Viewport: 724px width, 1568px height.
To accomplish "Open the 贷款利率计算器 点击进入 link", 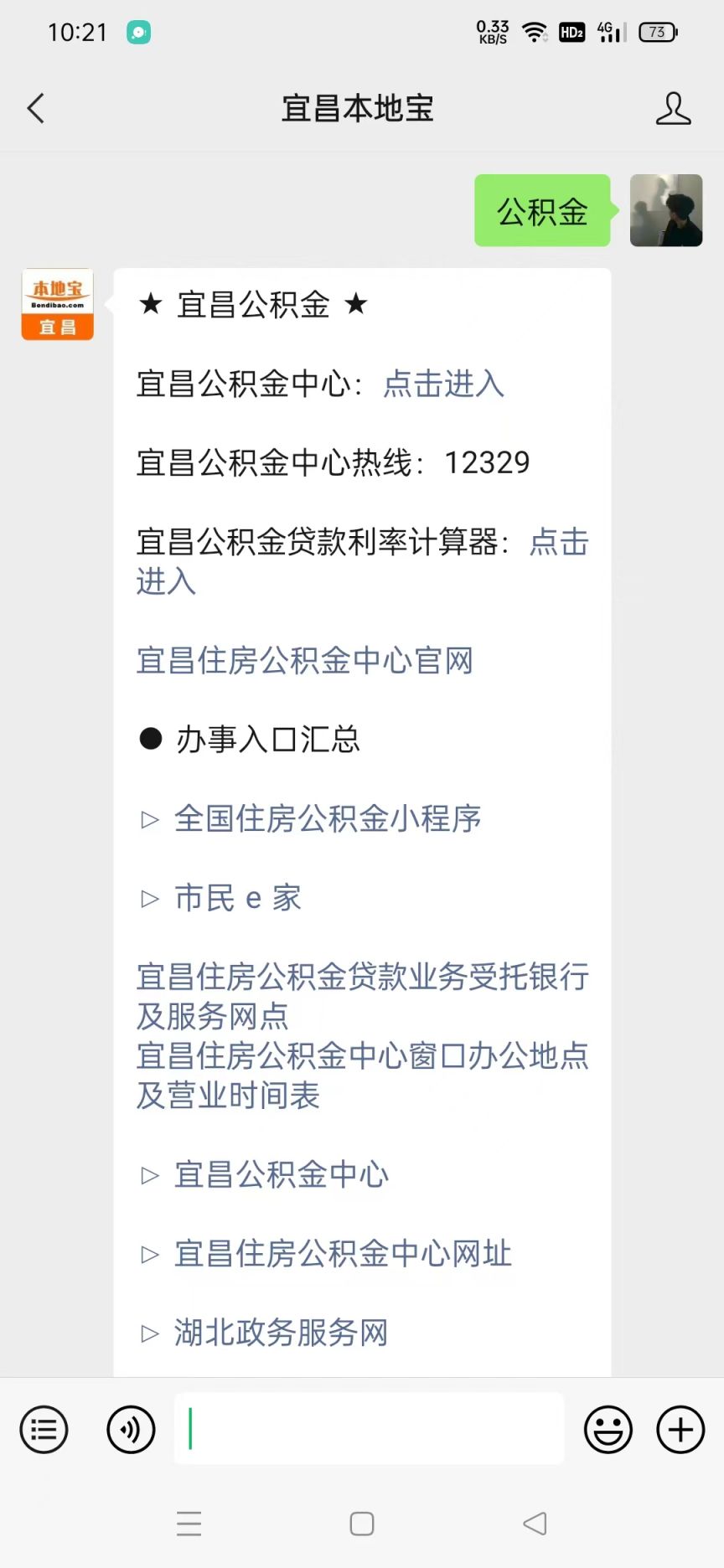I will 363,561.
